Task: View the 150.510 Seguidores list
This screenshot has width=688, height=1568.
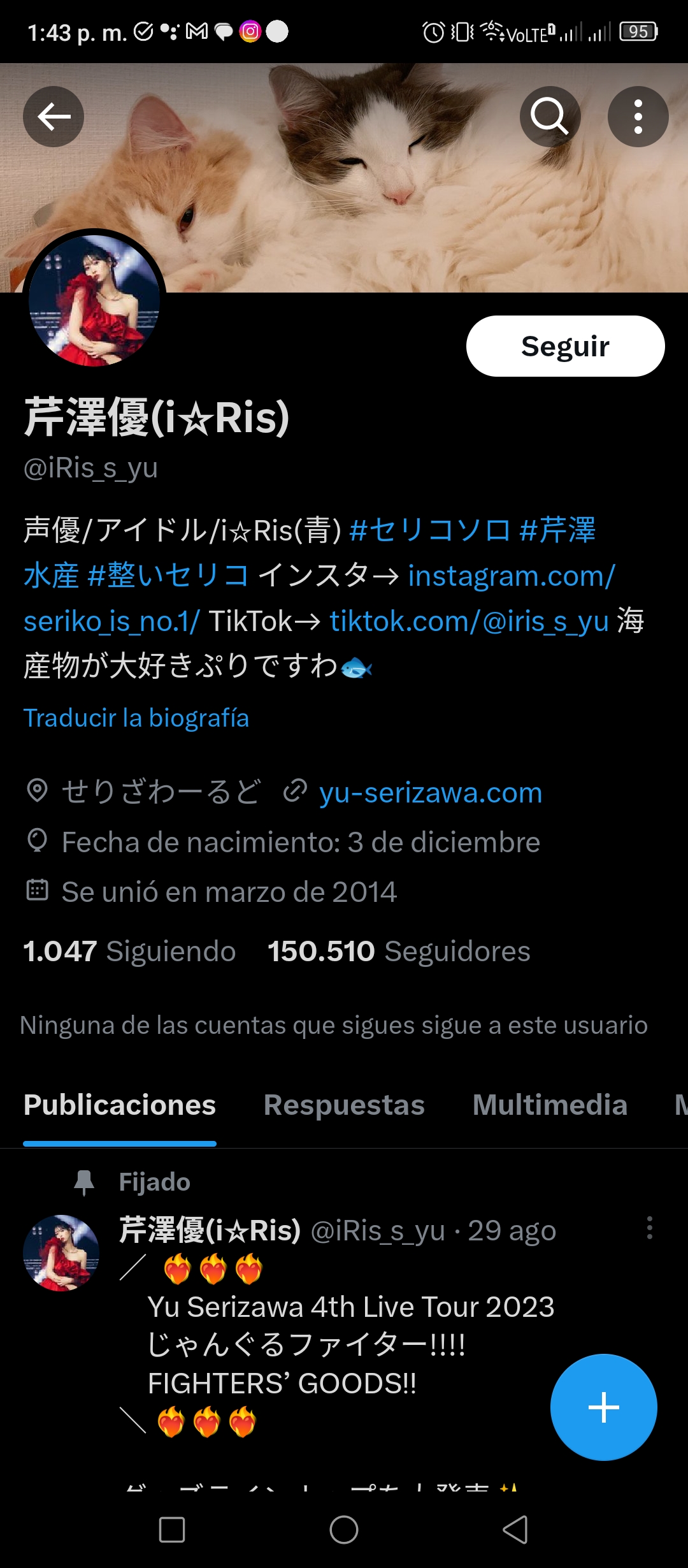Action: pos(399,951)
